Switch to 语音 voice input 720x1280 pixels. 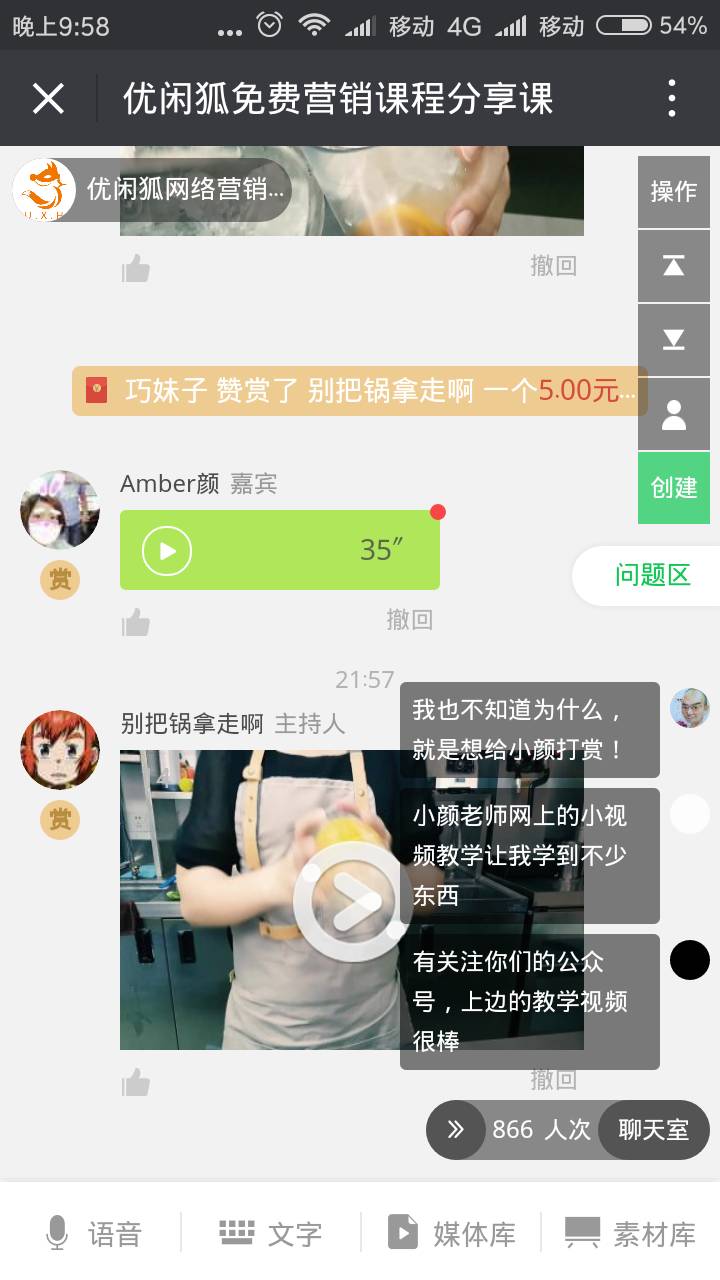[95, 1234]
